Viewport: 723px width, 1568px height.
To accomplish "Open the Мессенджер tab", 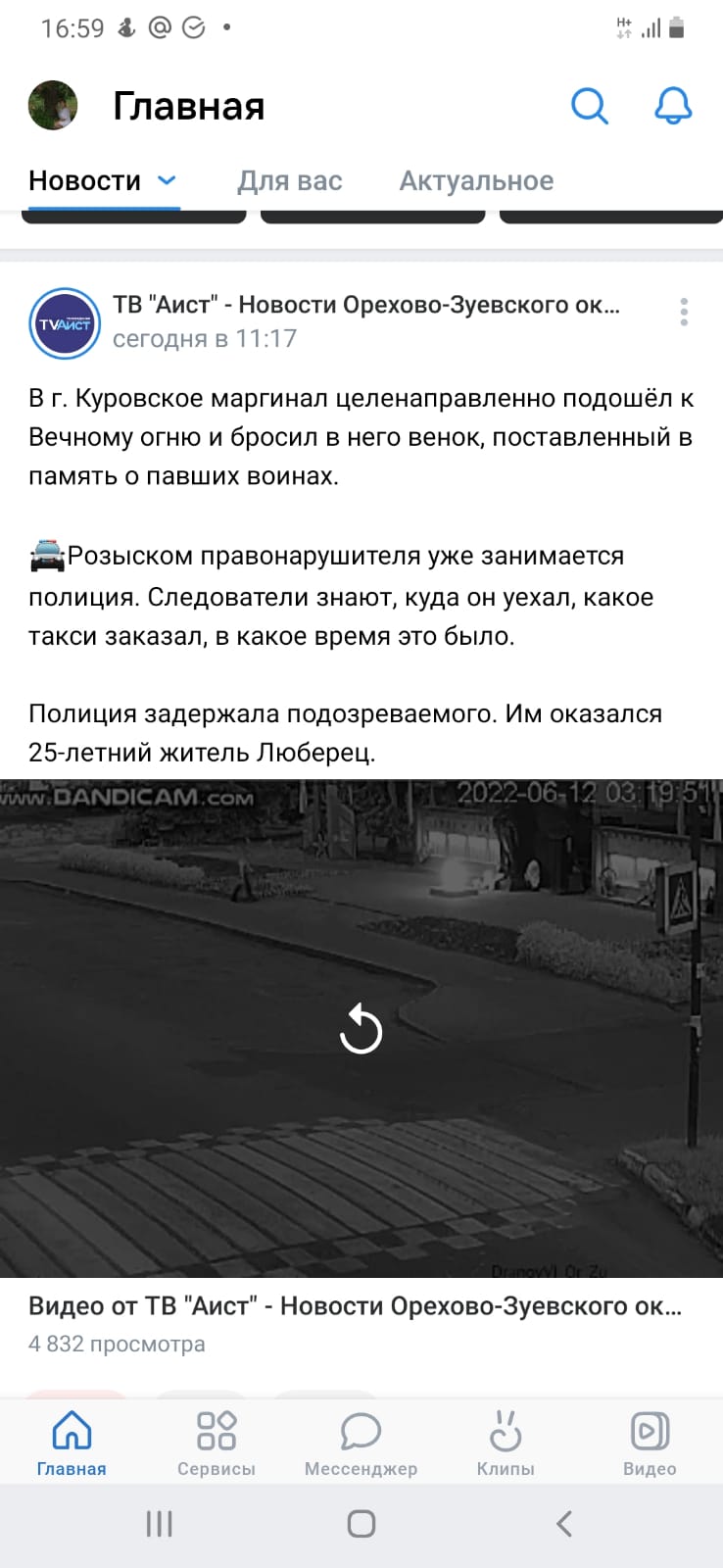I will click(361, 1442).
